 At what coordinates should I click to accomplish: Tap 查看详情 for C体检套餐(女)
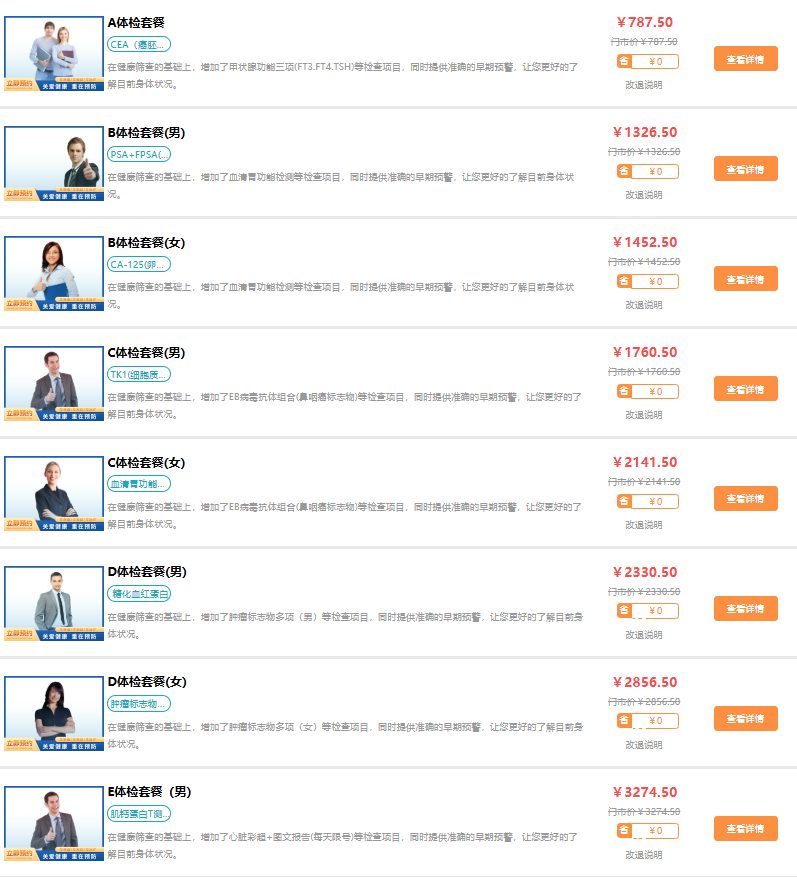click(745, 498)
